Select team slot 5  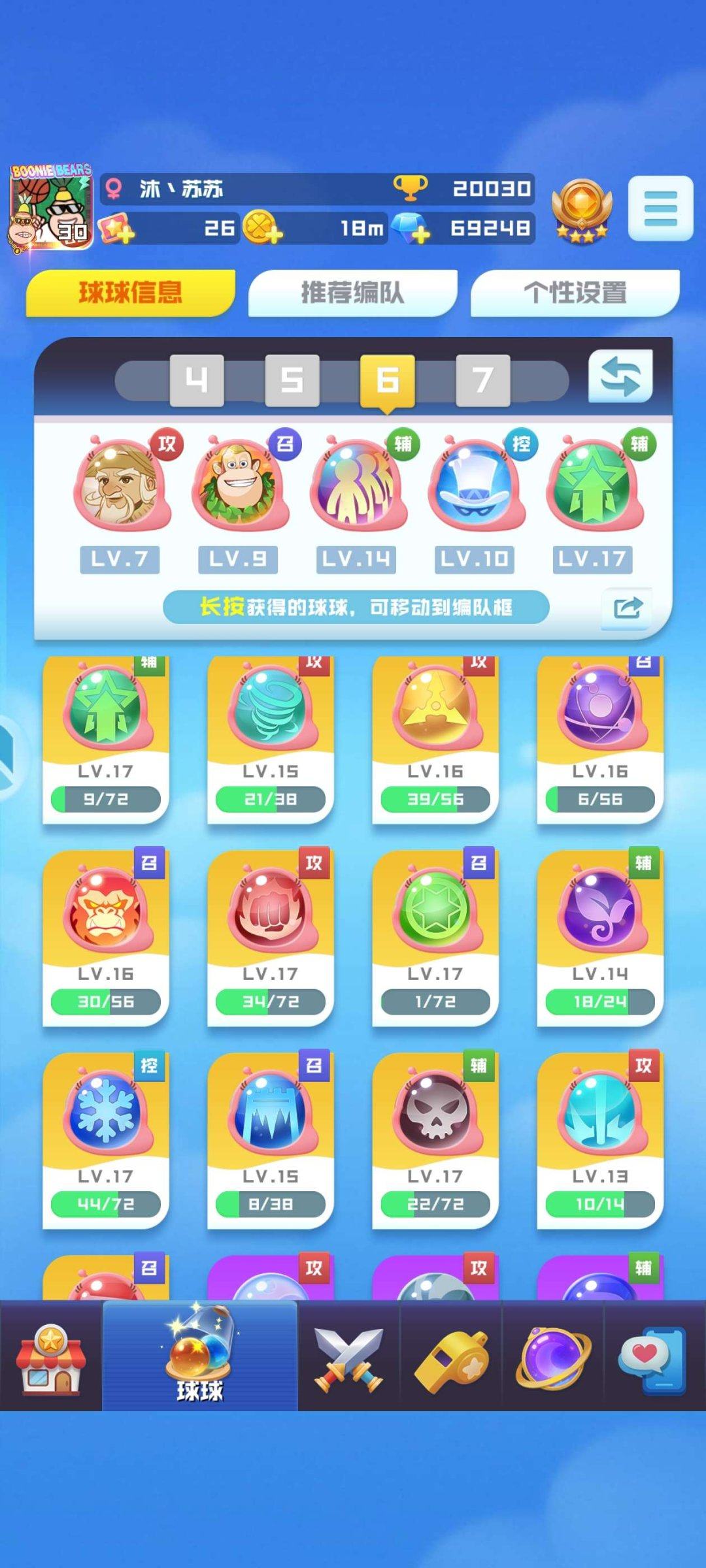[x=292, y=380]
